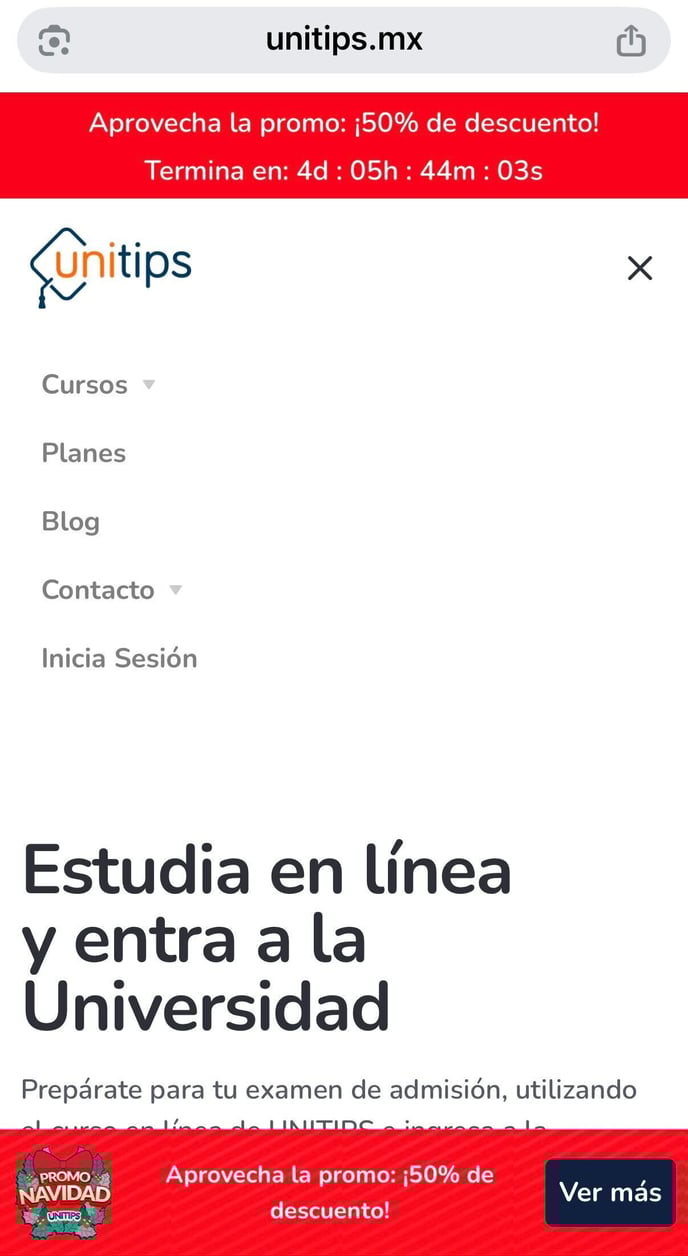This screenshot has width=688, height=1256.
Task: Share this page via browser share icon
Action: click(x=630, y=41)
